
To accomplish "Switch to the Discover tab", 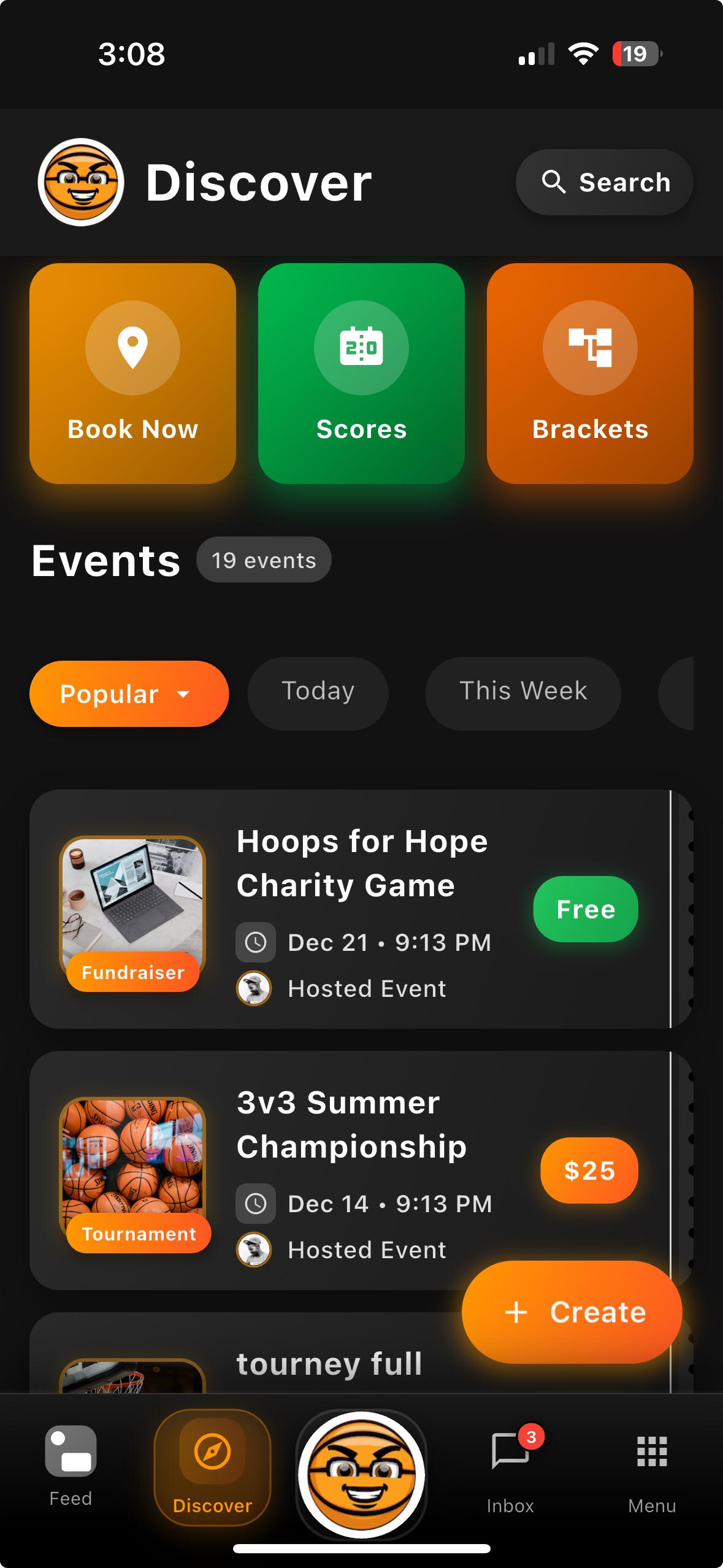I will pos(212,1466).
